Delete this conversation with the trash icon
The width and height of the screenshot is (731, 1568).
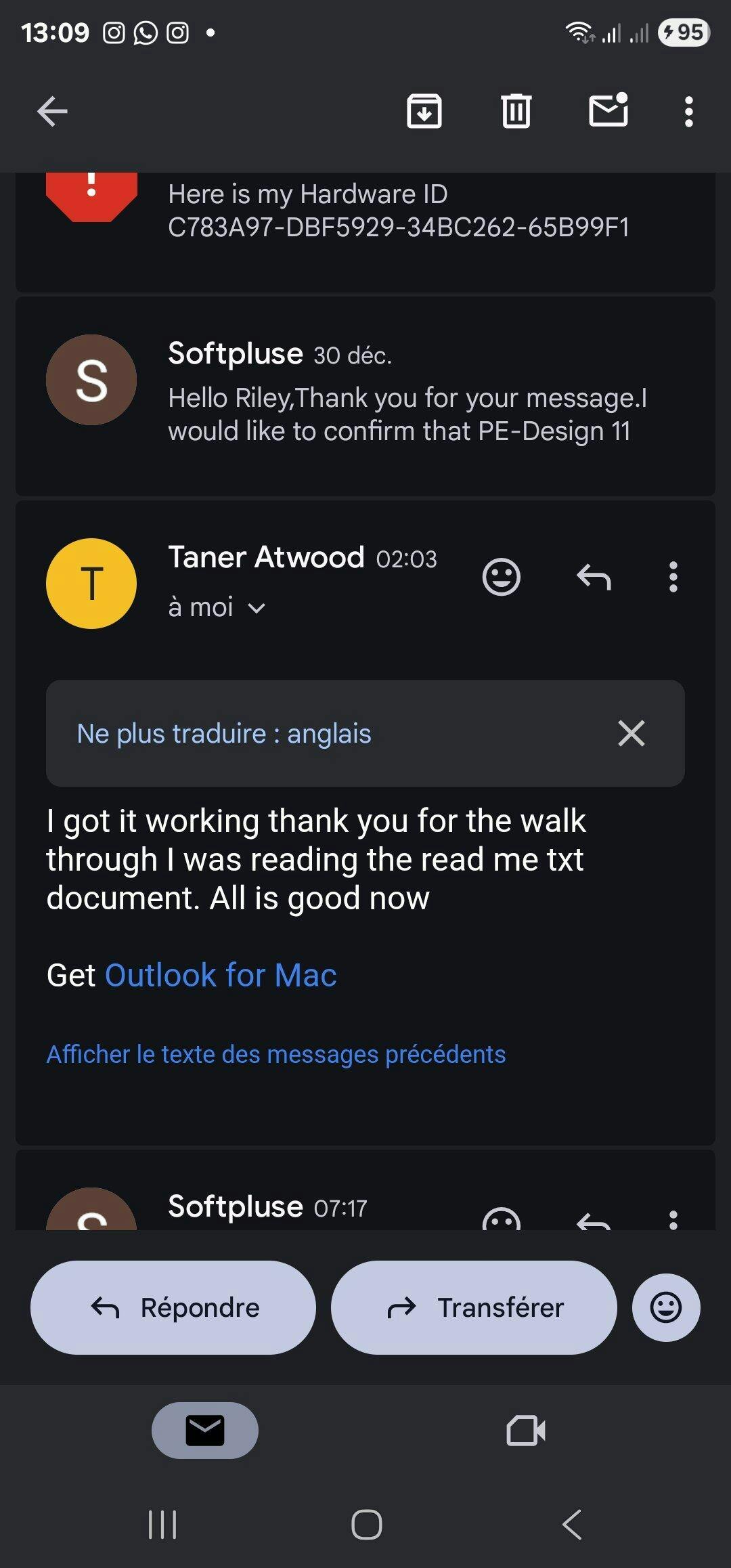516,112
